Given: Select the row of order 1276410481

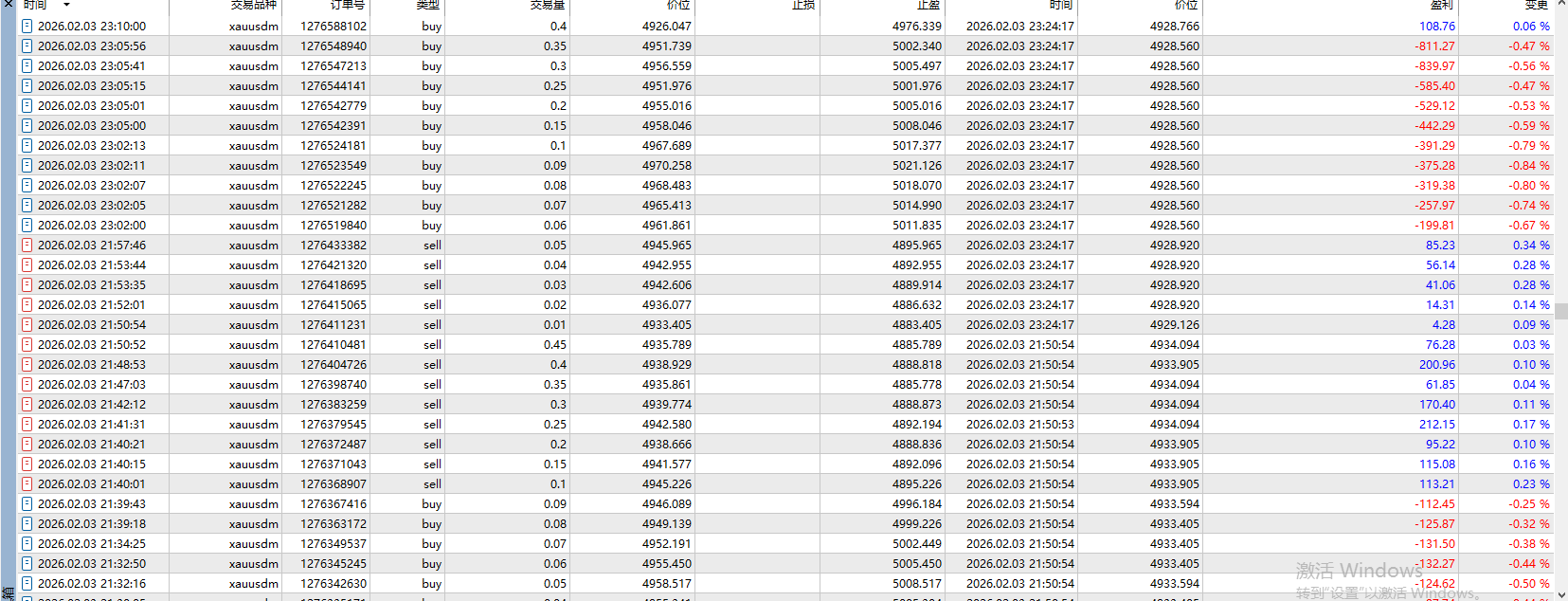Looking at the screenshot, I should [x=333, y=345].
